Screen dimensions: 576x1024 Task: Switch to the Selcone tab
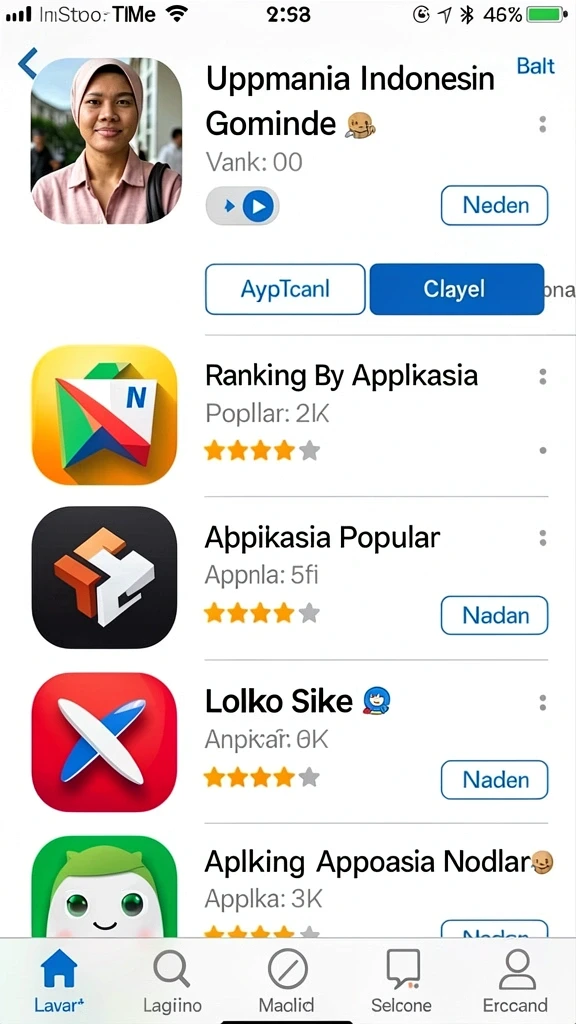pos(402,981)
